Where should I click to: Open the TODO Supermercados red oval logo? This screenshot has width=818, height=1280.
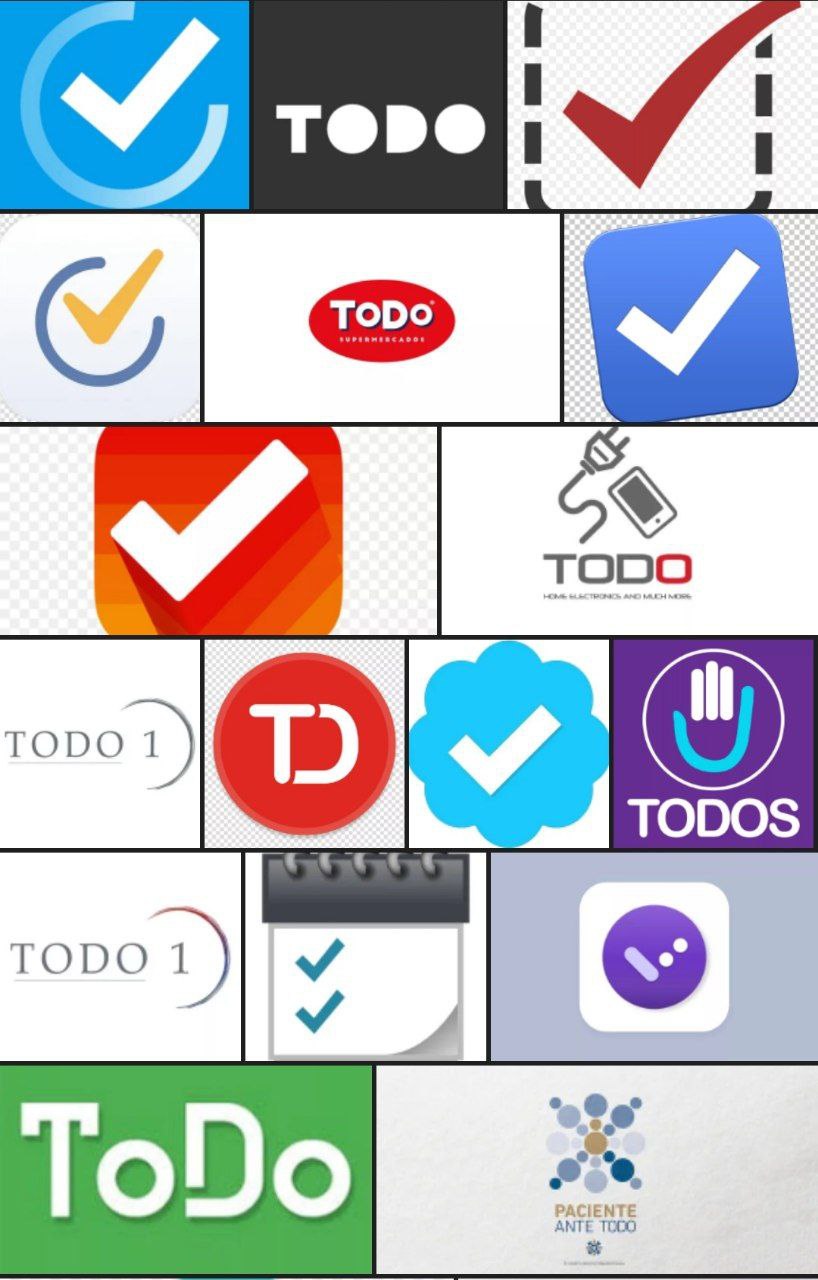click(382, 318)
